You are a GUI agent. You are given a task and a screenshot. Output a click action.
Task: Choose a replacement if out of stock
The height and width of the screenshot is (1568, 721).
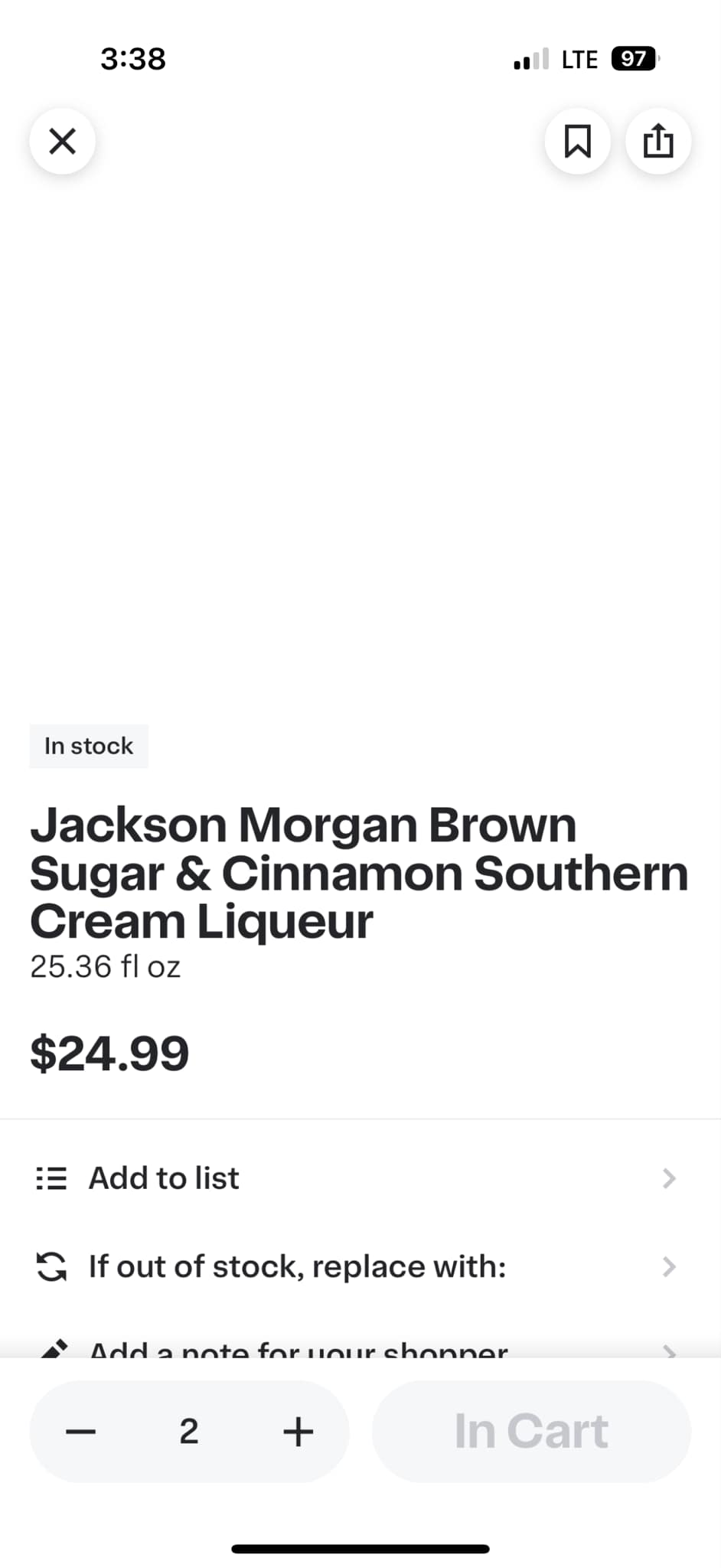coord(357,1266)
